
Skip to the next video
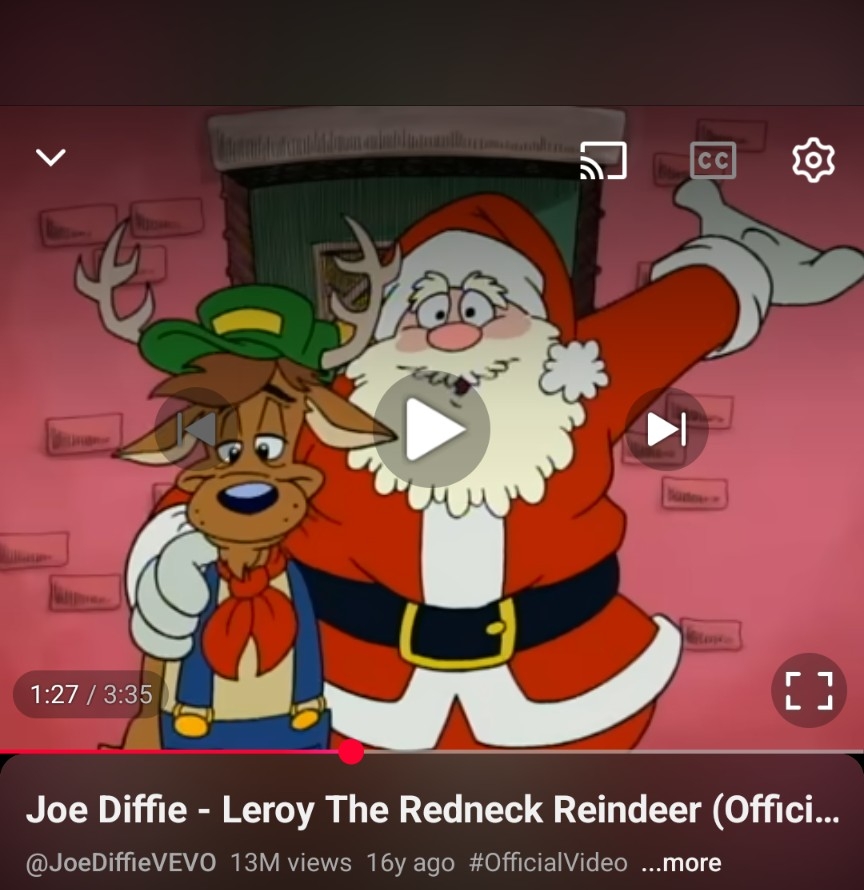[x=666, y=430]
